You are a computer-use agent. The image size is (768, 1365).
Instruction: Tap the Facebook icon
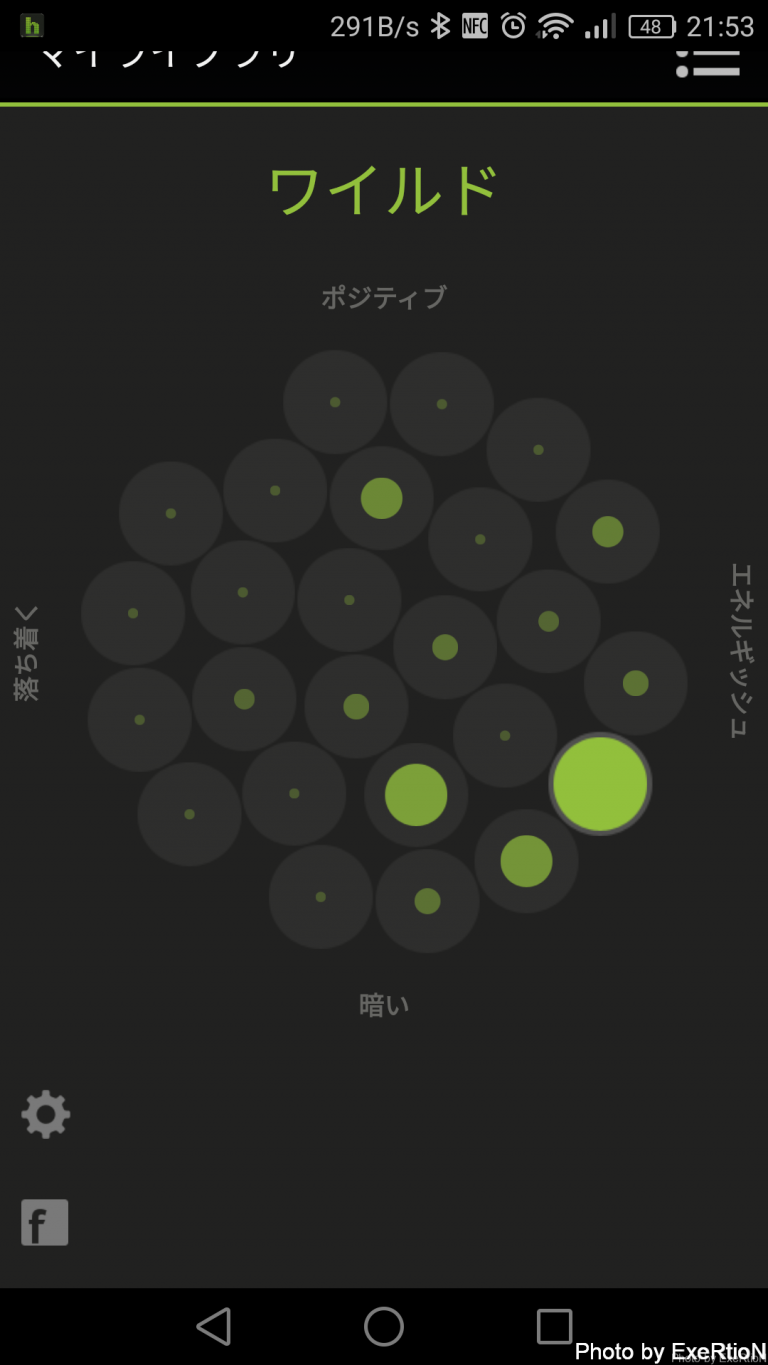click(x=45, y=1222)
